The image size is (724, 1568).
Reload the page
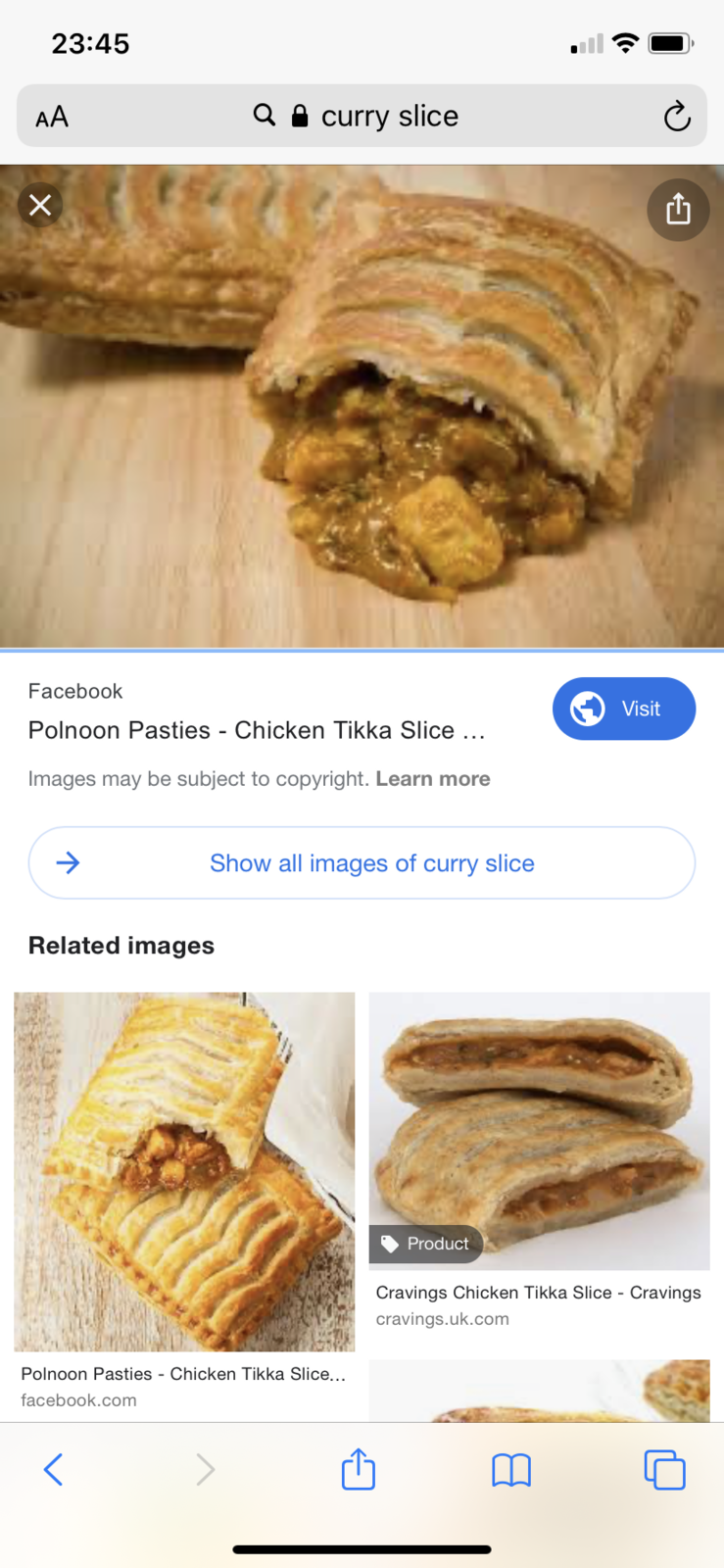677,117
